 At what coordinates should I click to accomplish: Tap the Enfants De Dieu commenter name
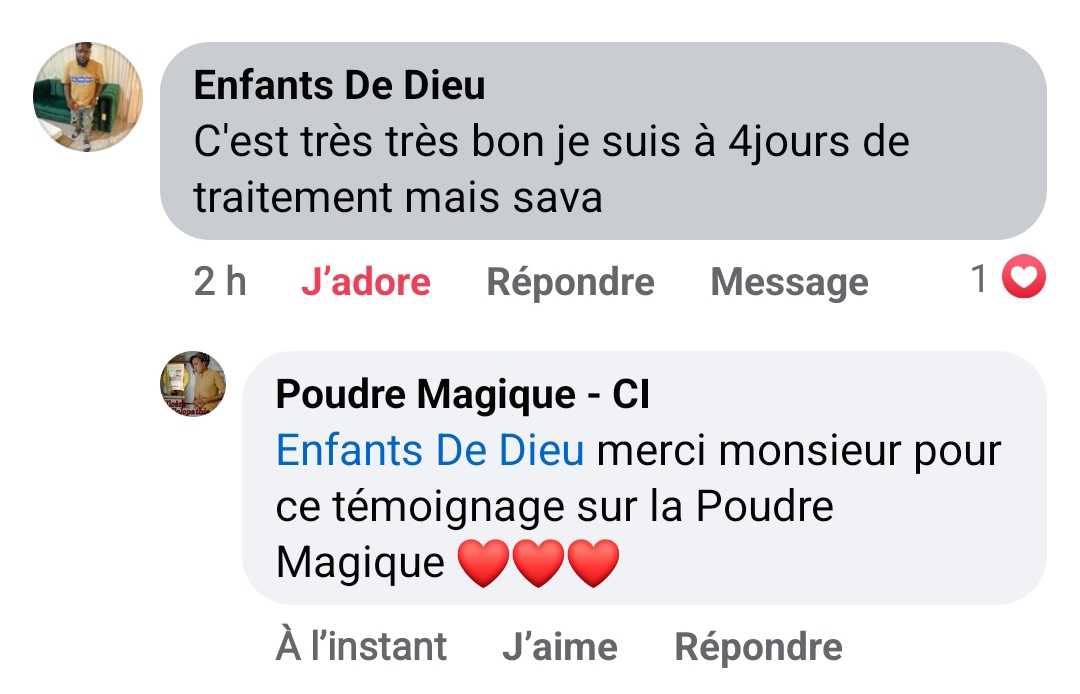click(339, 86)
